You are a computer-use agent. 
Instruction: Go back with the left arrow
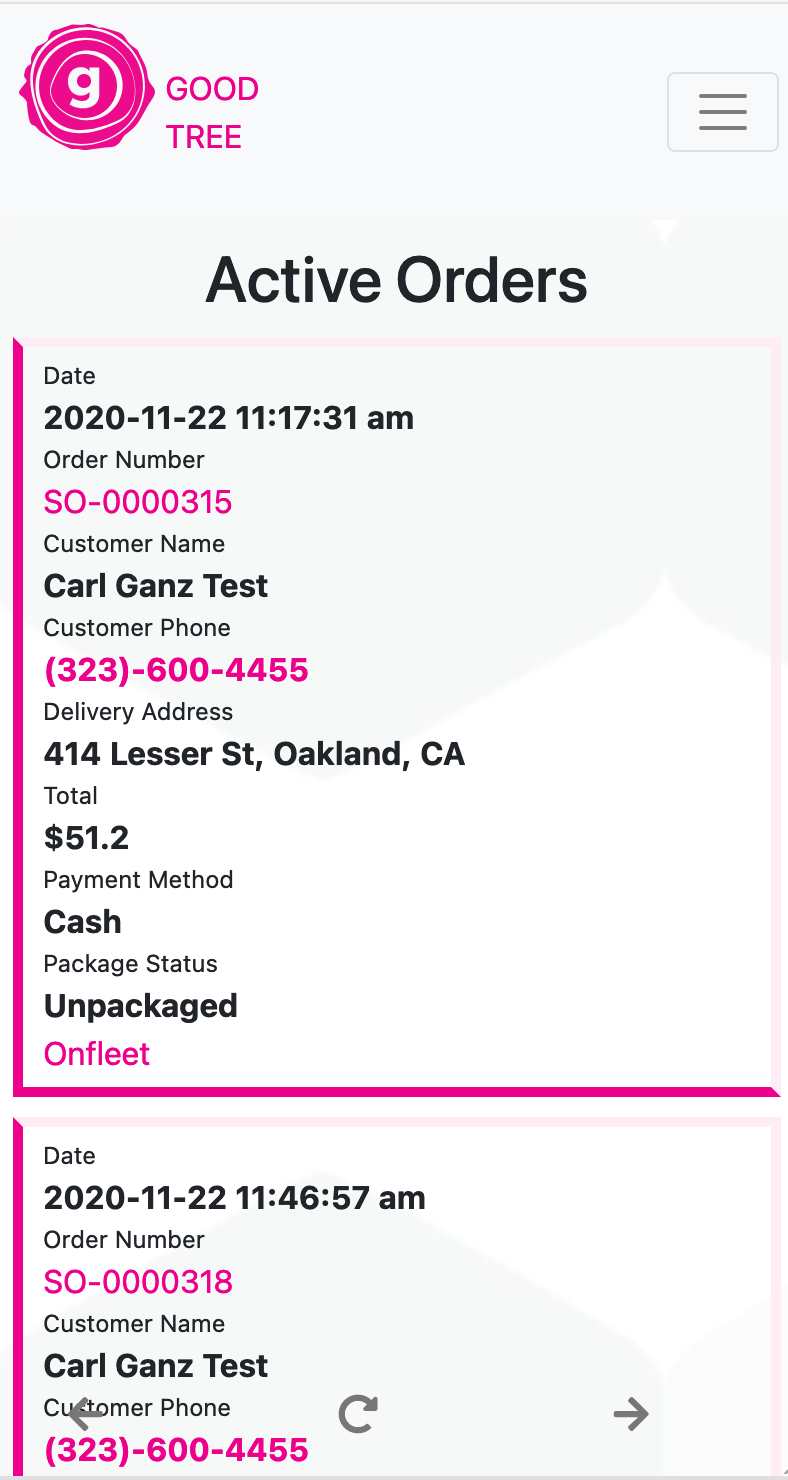tap(87, 1413)
